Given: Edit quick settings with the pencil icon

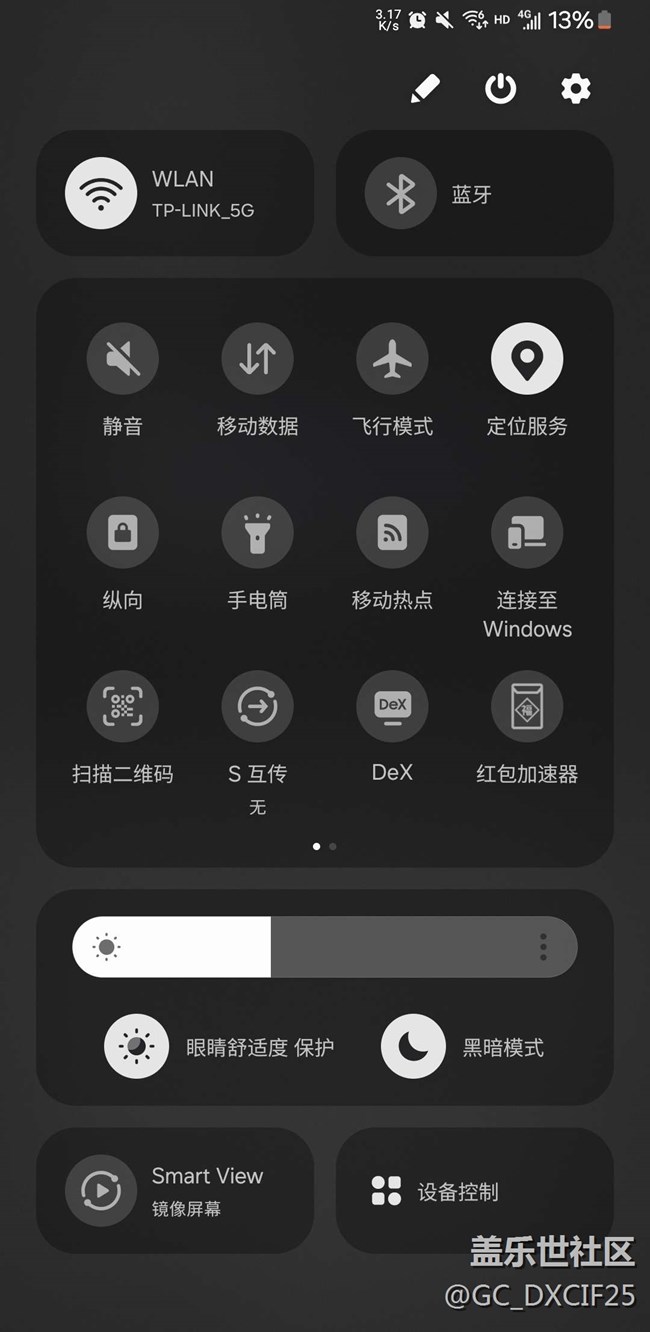Looking at the screenshot, I should click(425, 89).
